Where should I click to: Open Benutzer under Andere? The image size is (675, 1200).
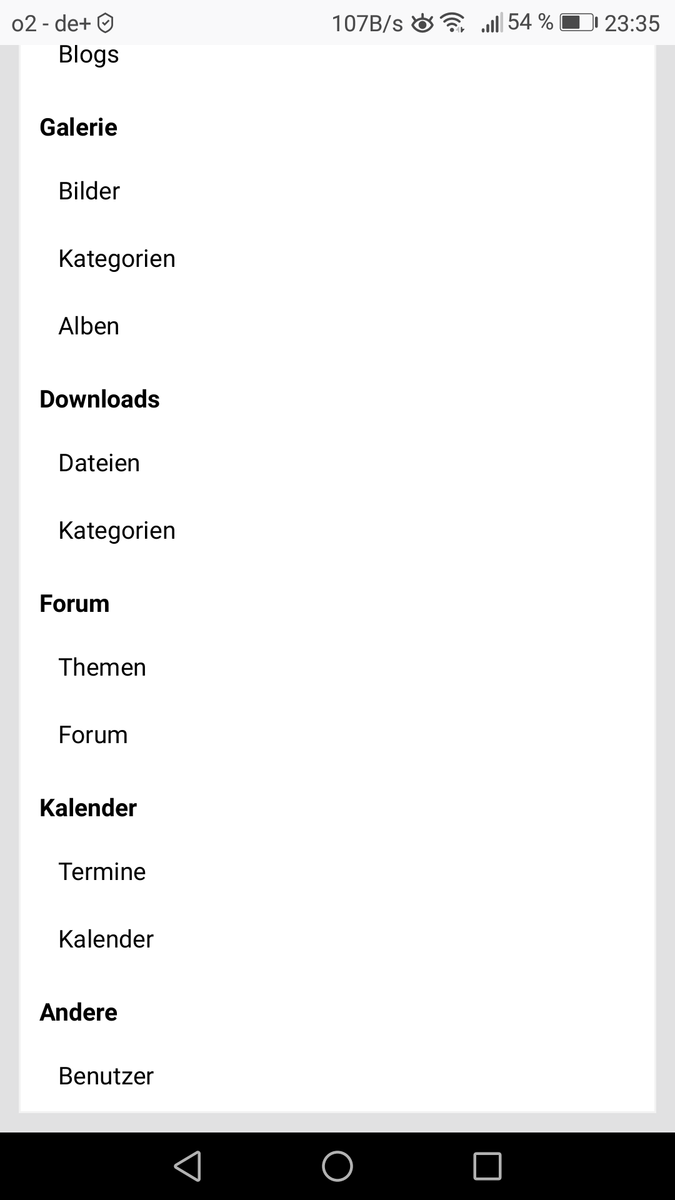106,1076
